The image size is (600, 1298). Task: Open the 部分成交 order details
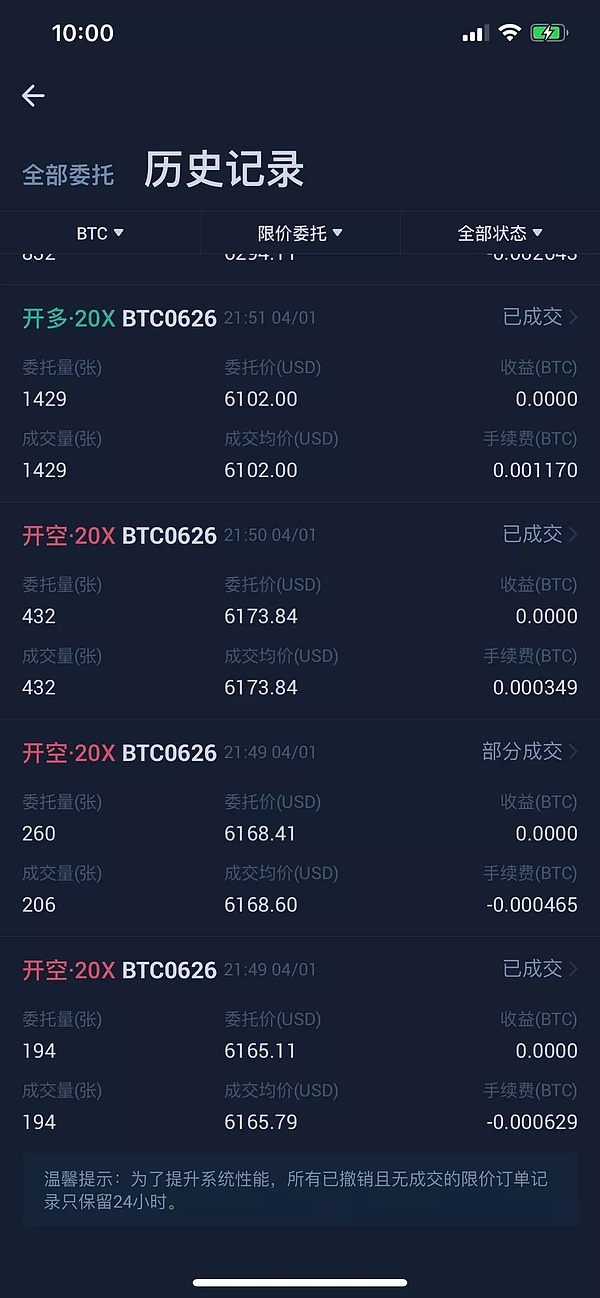(530, 752)
